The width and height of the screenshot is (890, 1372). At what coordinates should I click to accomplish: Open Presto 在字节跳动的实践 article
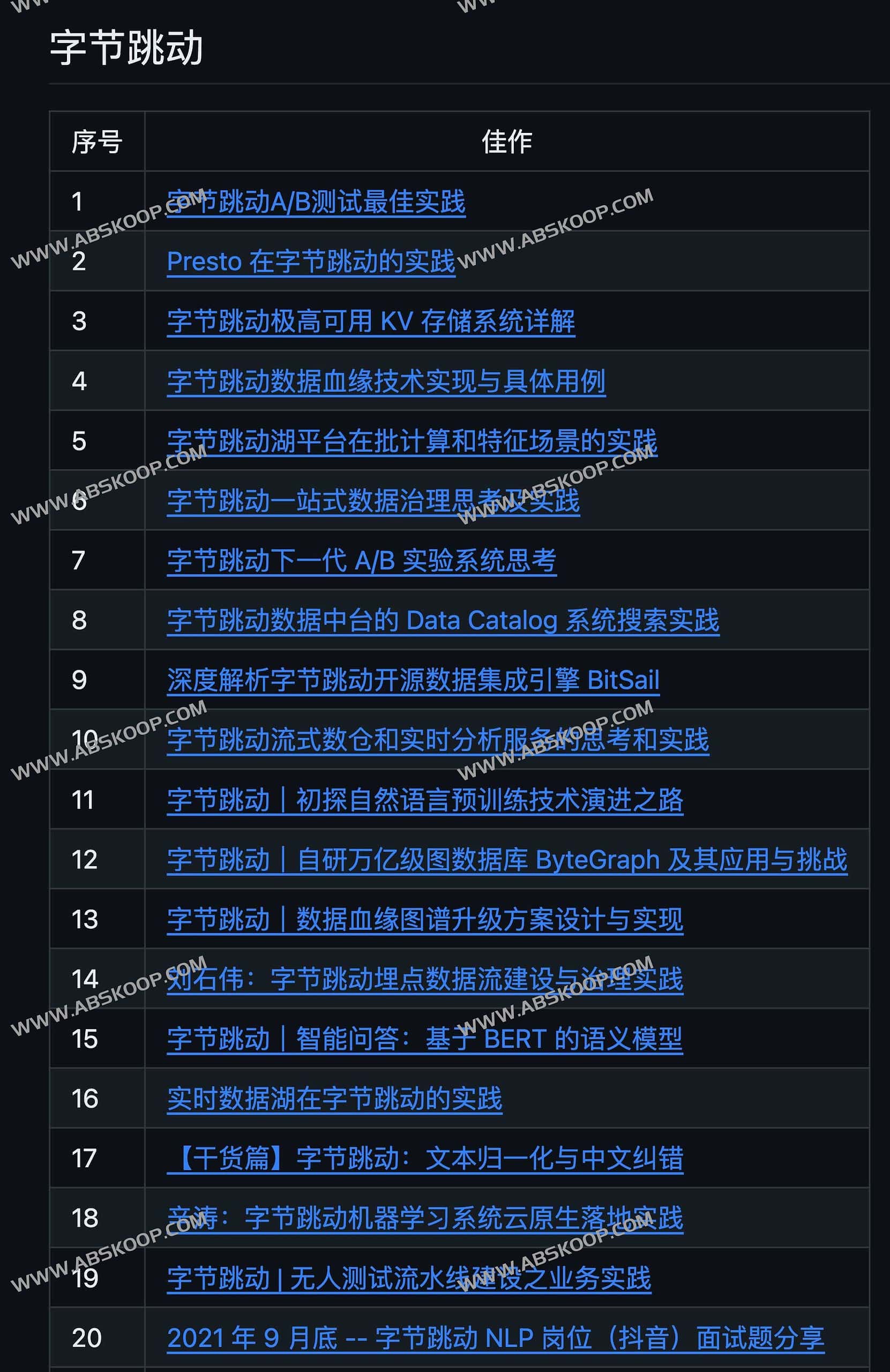click(x=311, y=262)
